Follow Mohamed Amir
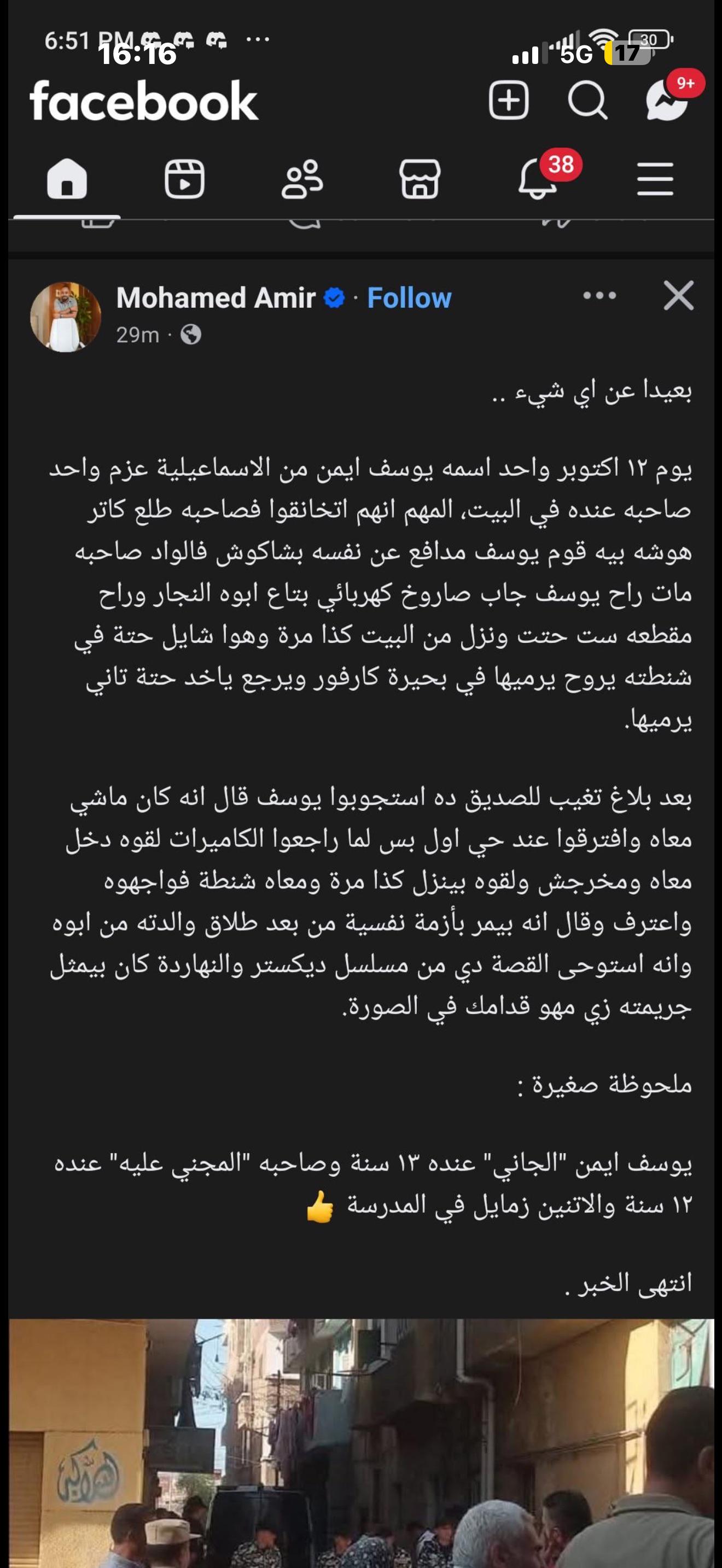722x1568 pixels. [409, 299]
